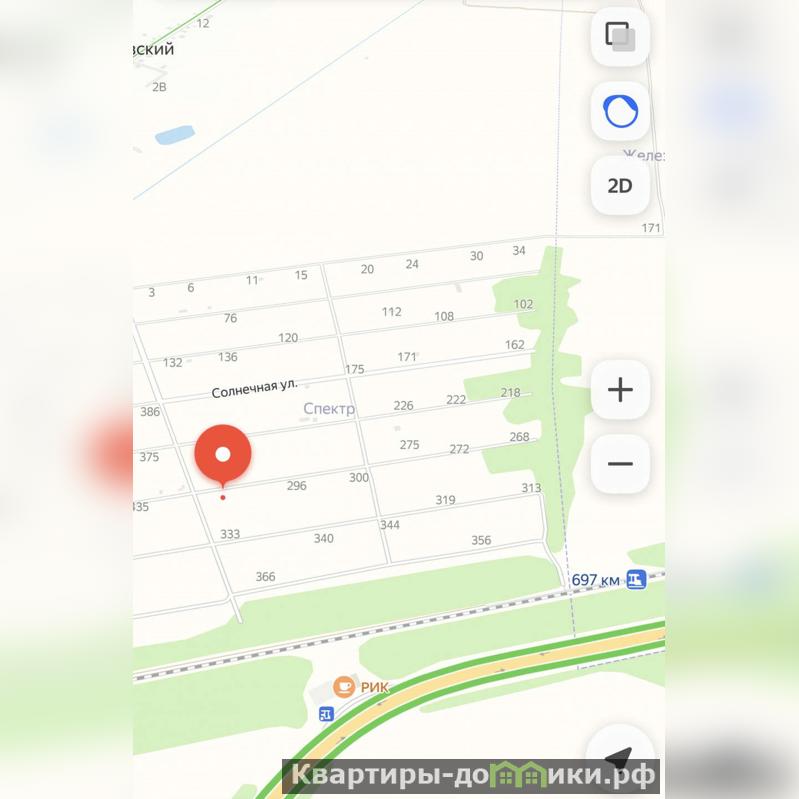Screen dimensions: 799x799
Task: Zoom out with the minus button
Action: tap(620, 464)
